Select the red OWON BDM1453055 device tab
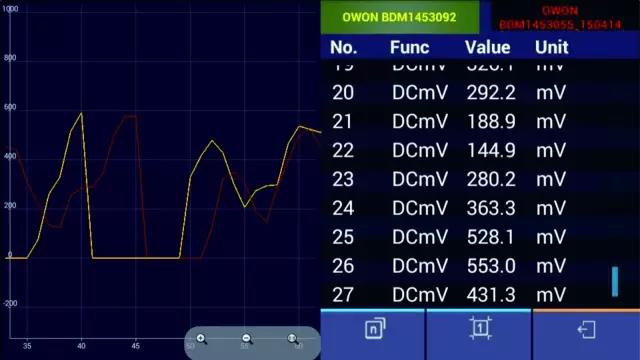This screenshot has height=360, width=640. (560, 18)
